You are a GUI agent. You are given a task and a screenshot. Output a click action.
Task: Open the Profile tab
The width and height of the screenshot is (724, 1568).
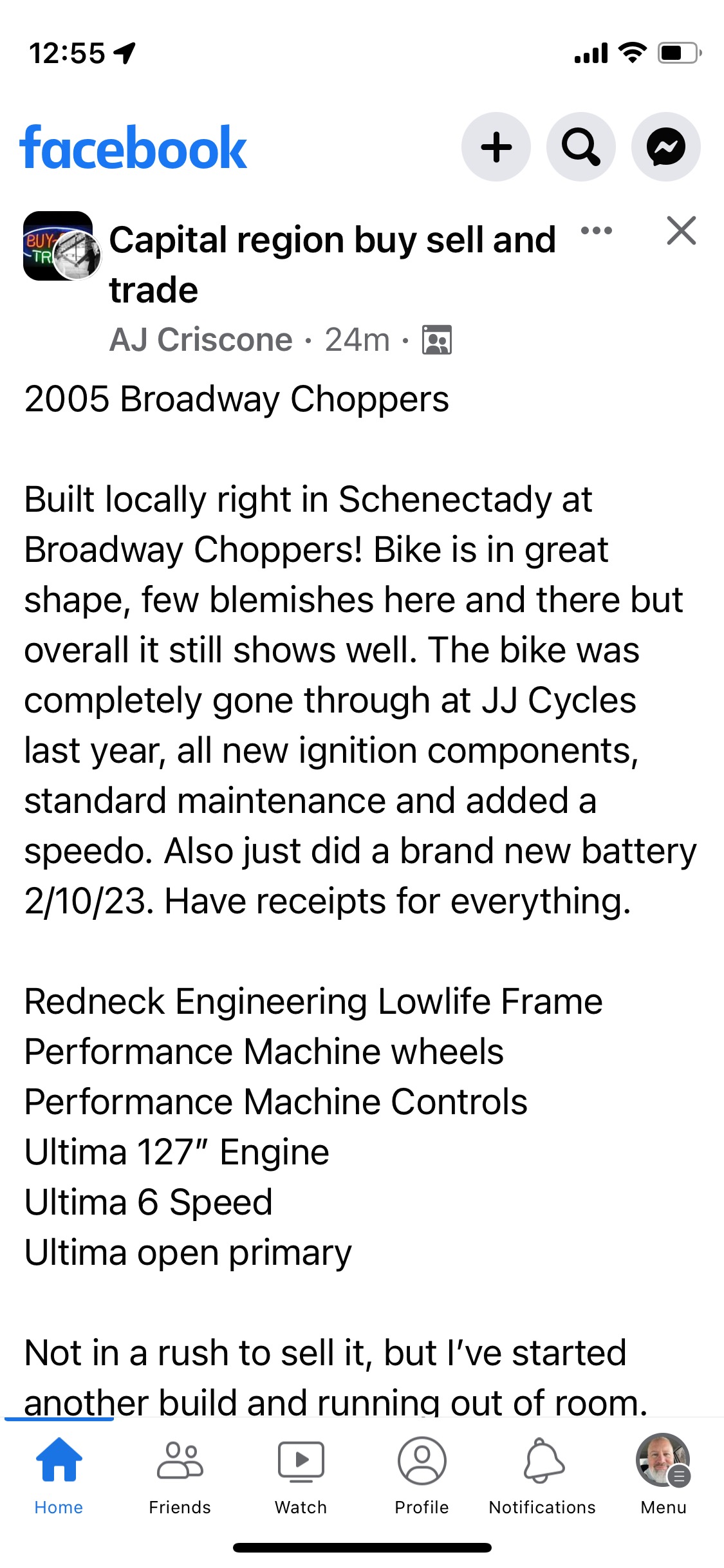tap(422, 1475)
